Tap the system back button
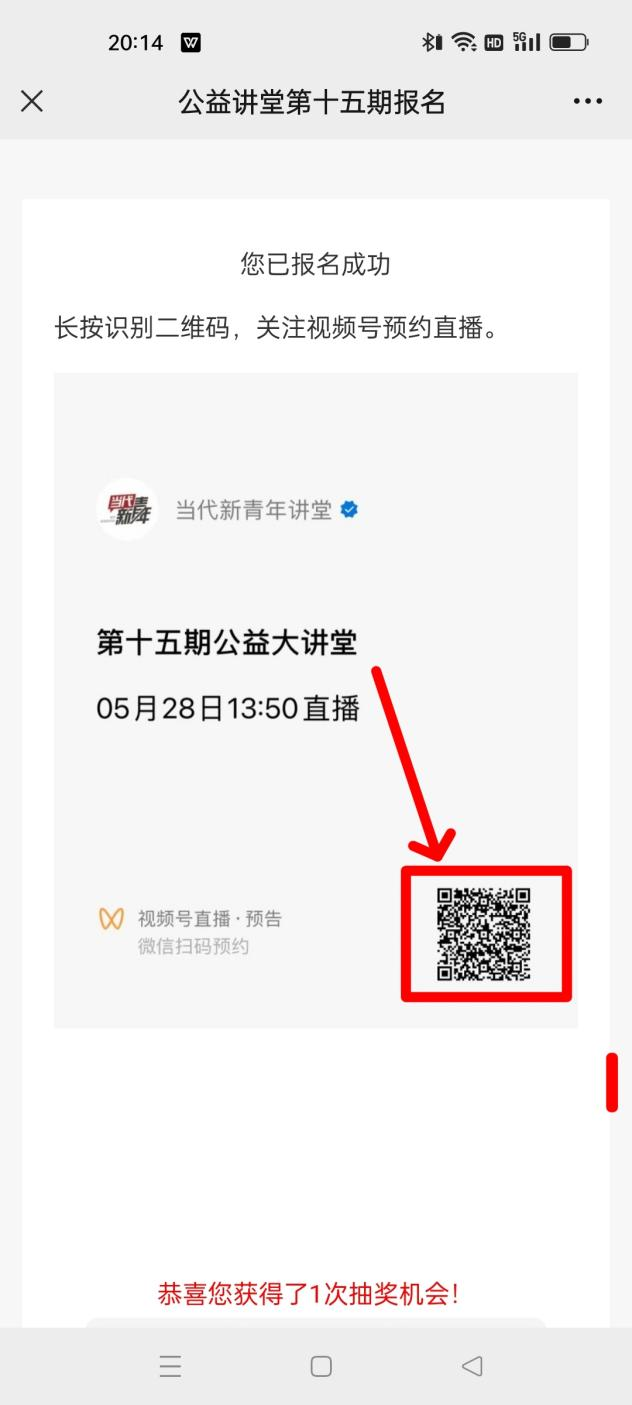632x1405 pixels. click(x=472, y=1366)
